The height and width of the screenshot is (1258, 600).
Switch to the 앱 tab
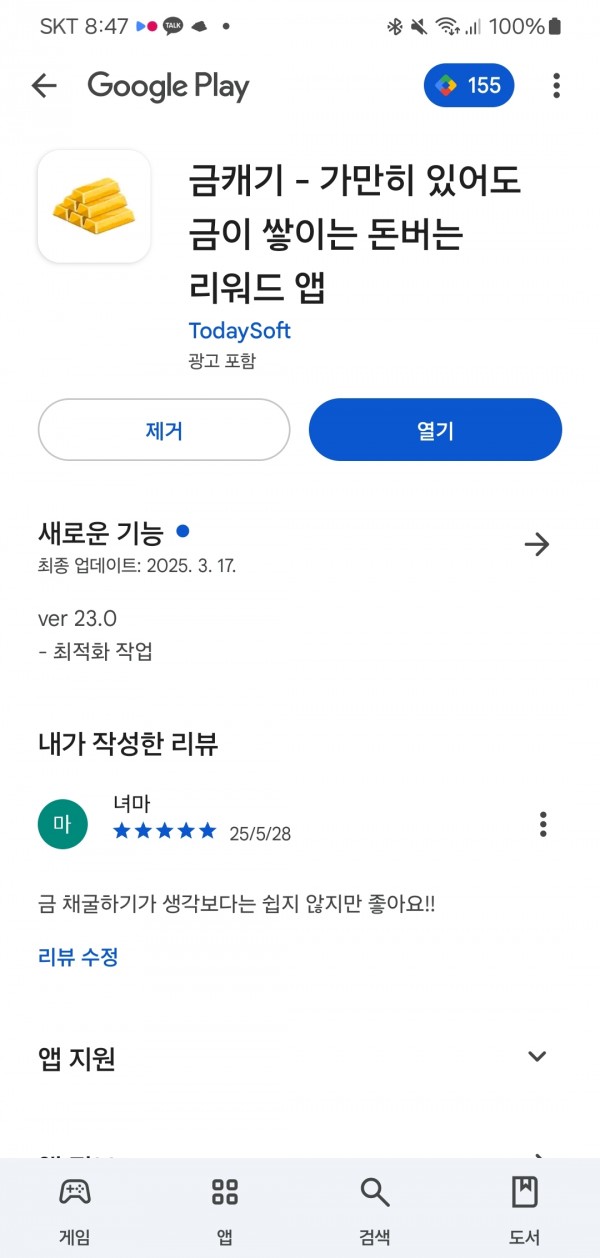[225, 1210]
